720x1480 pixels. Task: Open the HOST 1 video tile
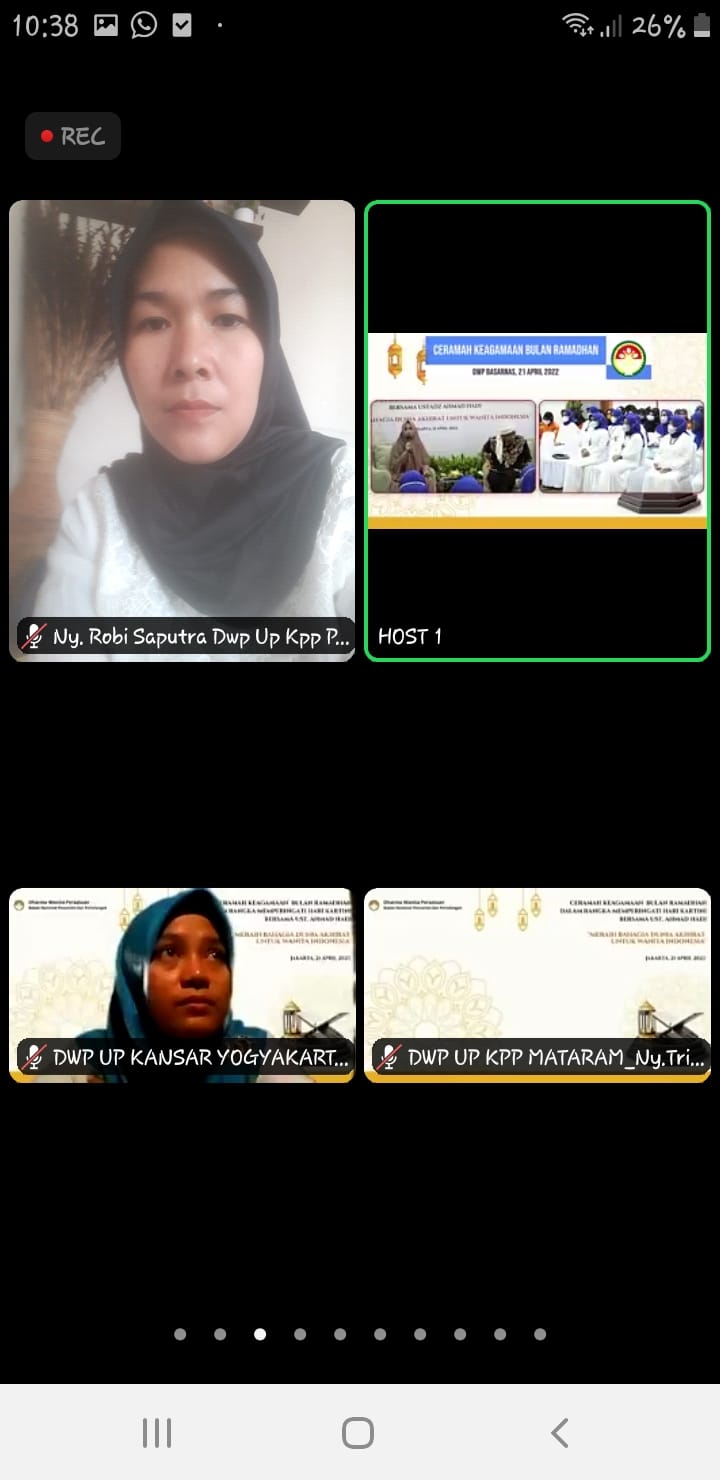coord(537,430)
